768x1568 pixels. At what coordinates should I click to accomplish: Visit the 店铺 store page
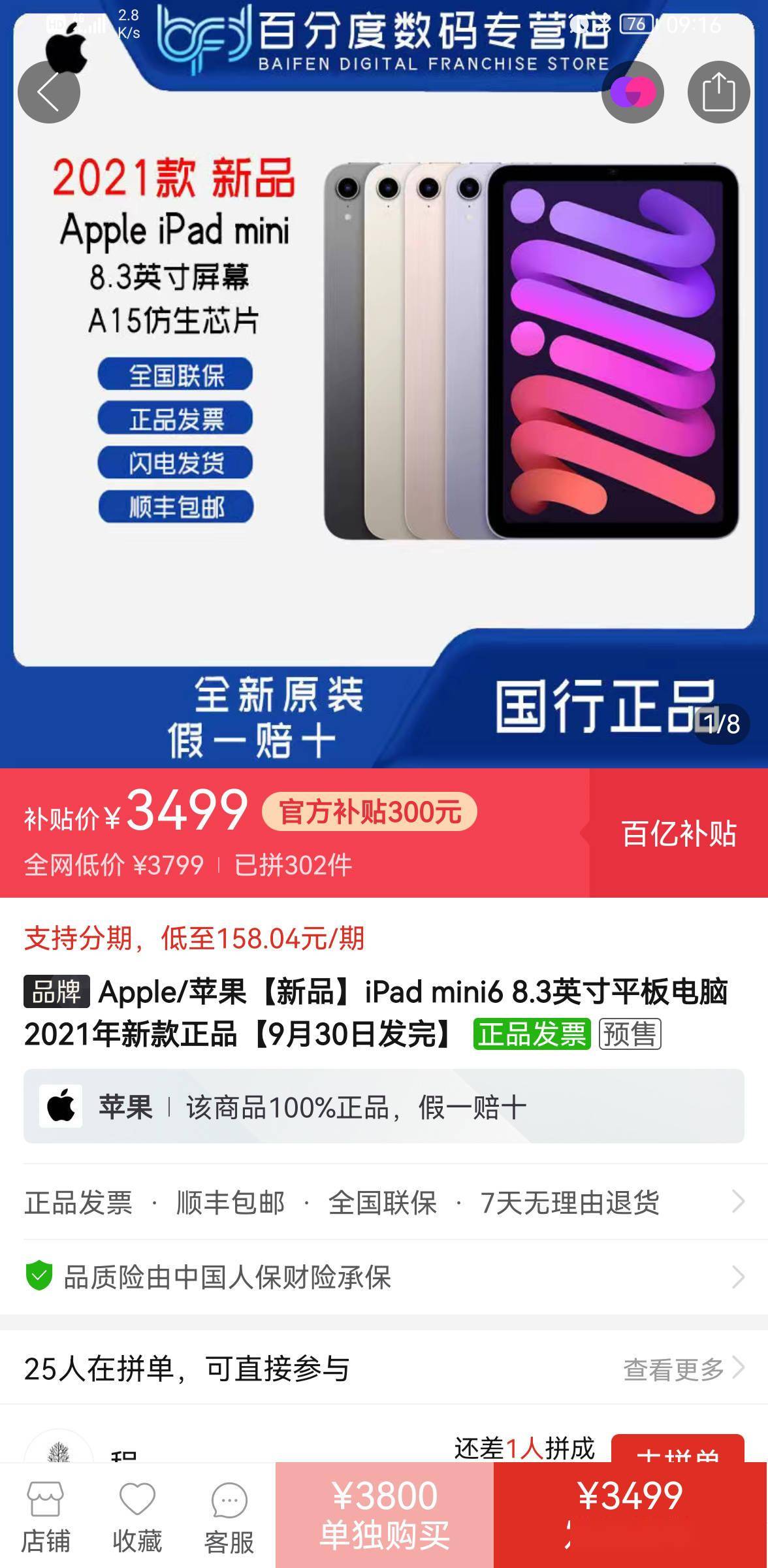point(45,1516)
